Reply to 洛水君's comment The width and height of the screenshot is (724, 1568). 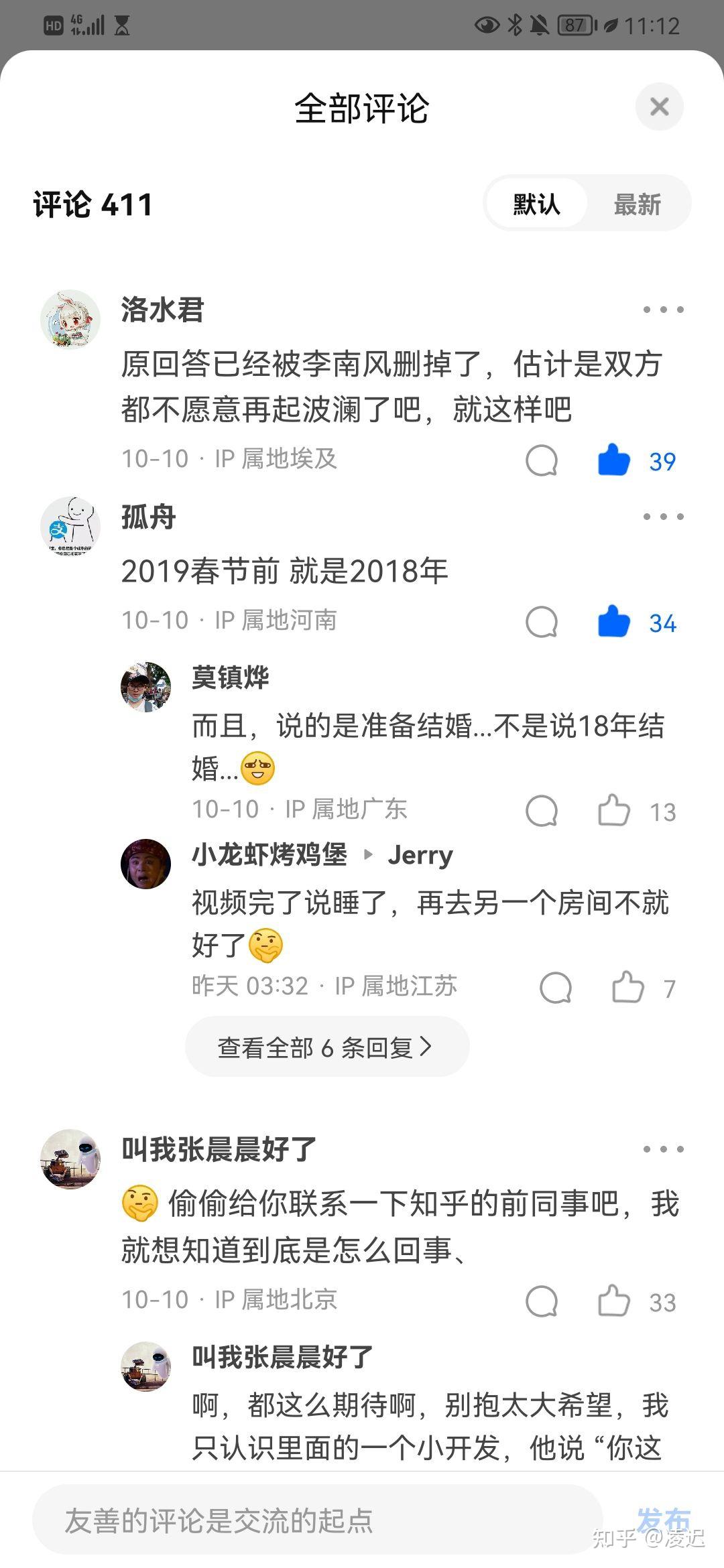point(542,461)
